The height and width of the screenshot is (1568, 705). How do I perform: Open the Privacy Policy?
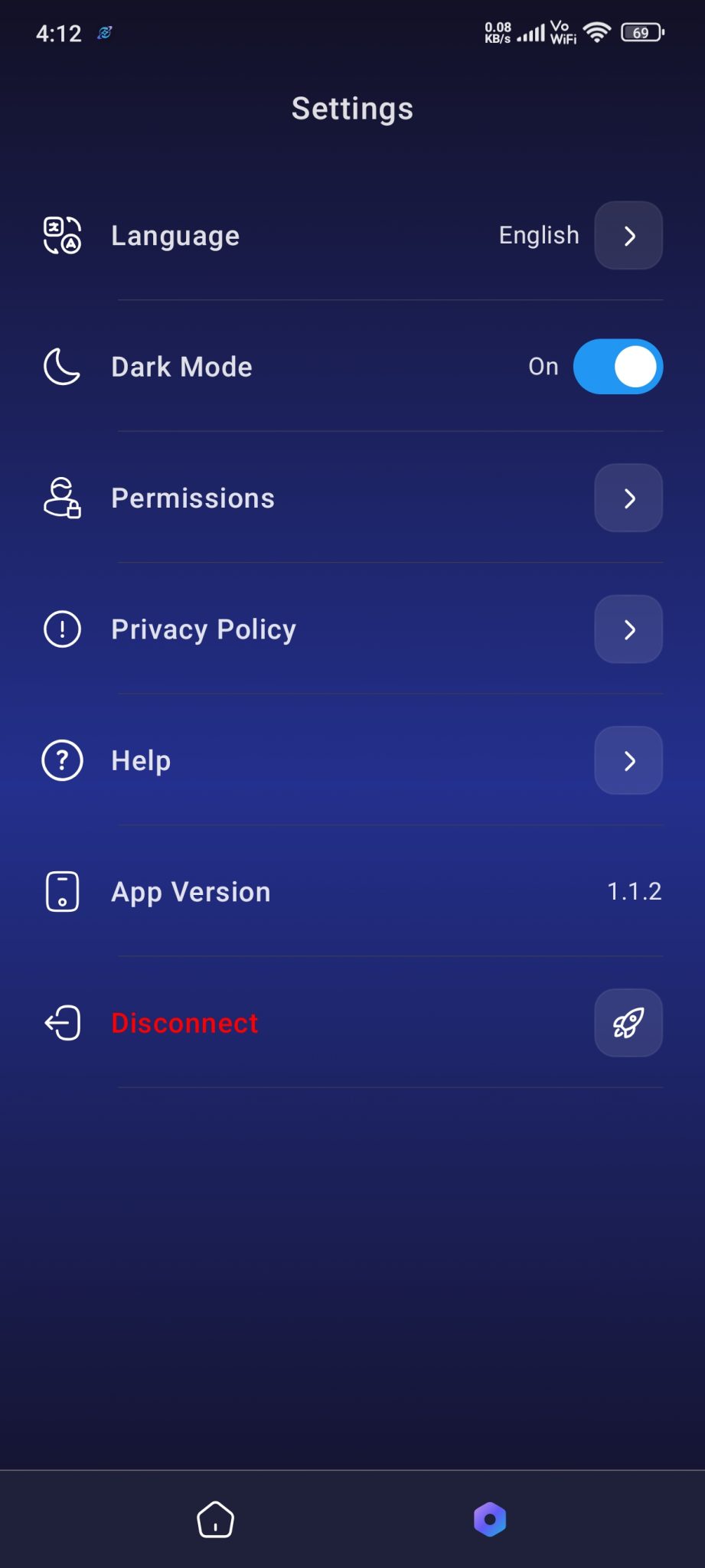203,629
